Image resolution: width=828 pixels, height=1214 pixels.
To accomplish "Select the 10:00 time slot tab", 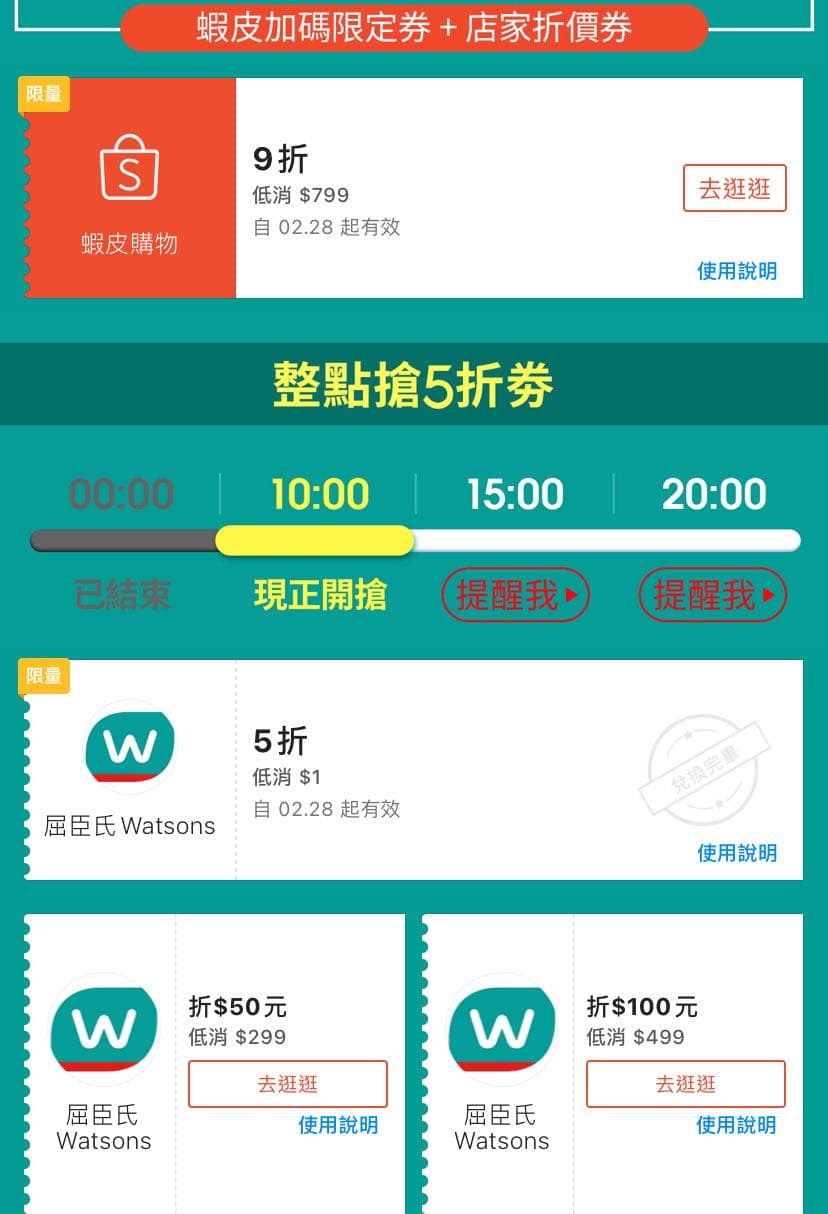I will (x=318, y=493).
